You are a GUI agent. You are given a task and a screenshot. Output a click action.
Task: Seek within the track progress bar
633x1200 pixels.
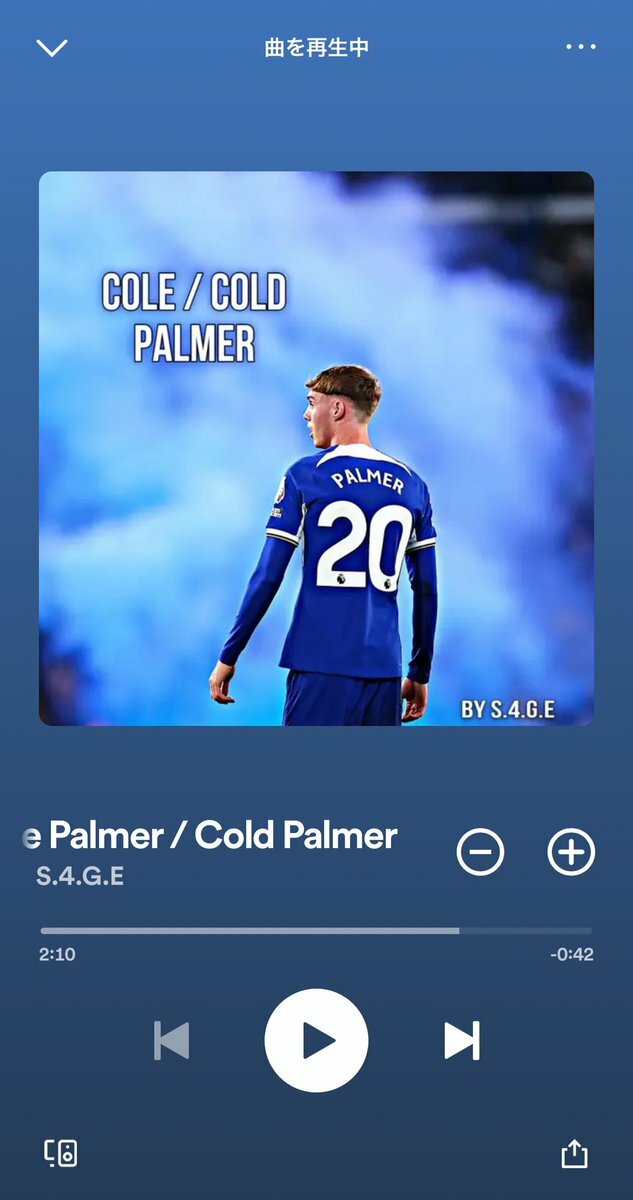[x=316, y=930]
